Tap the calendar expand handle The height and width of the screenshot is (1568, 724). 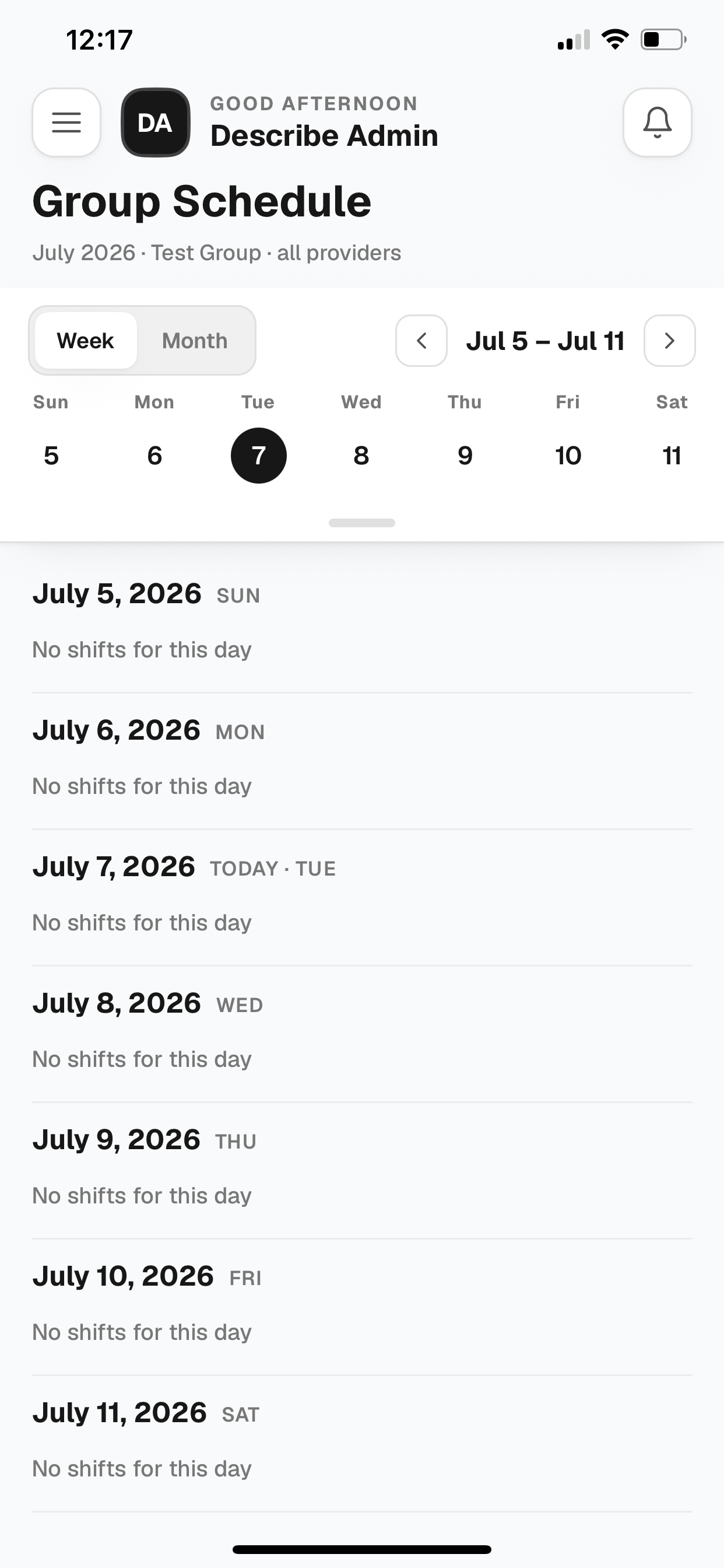tap(362, 523)
